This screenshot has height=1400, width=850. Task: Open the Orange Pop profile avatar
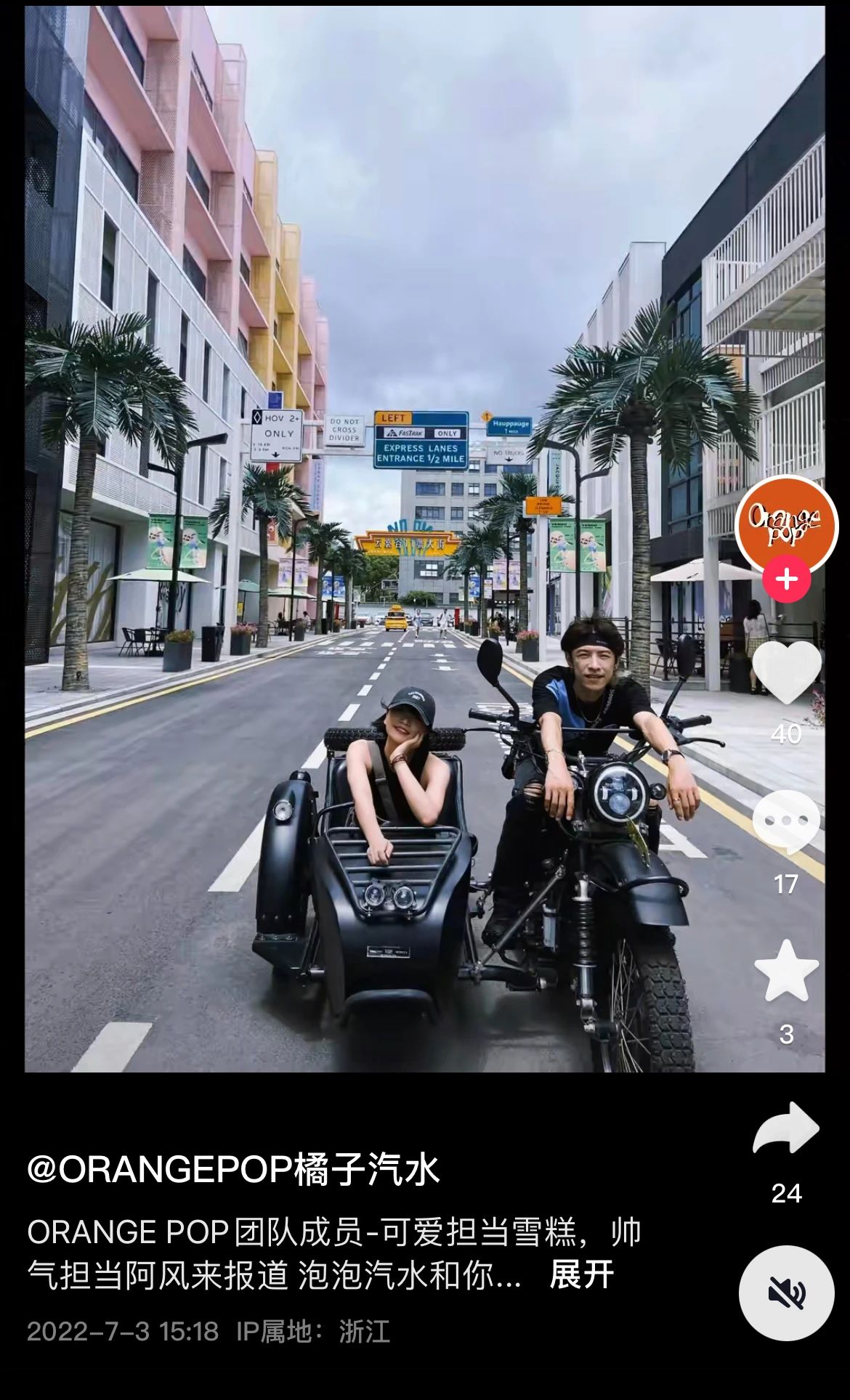786,524
